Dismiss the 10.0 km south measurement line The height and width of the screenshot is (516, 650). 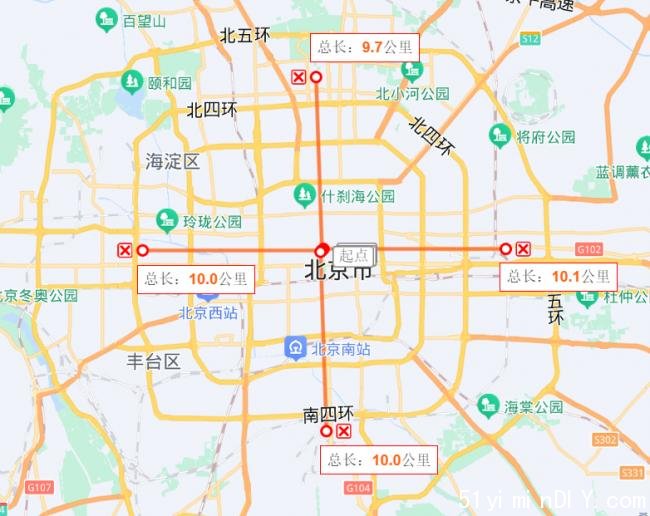[343, 431]
